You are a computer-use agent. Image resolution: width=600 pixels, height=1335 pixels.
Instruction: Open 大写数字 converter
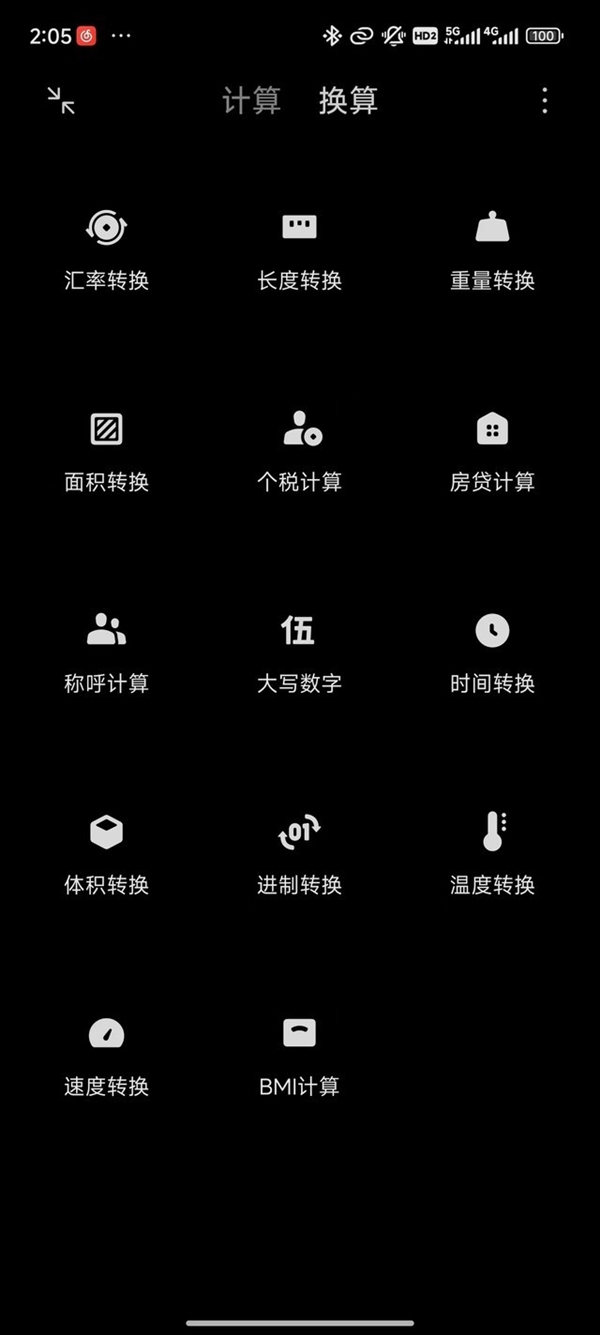pos(299,653)
